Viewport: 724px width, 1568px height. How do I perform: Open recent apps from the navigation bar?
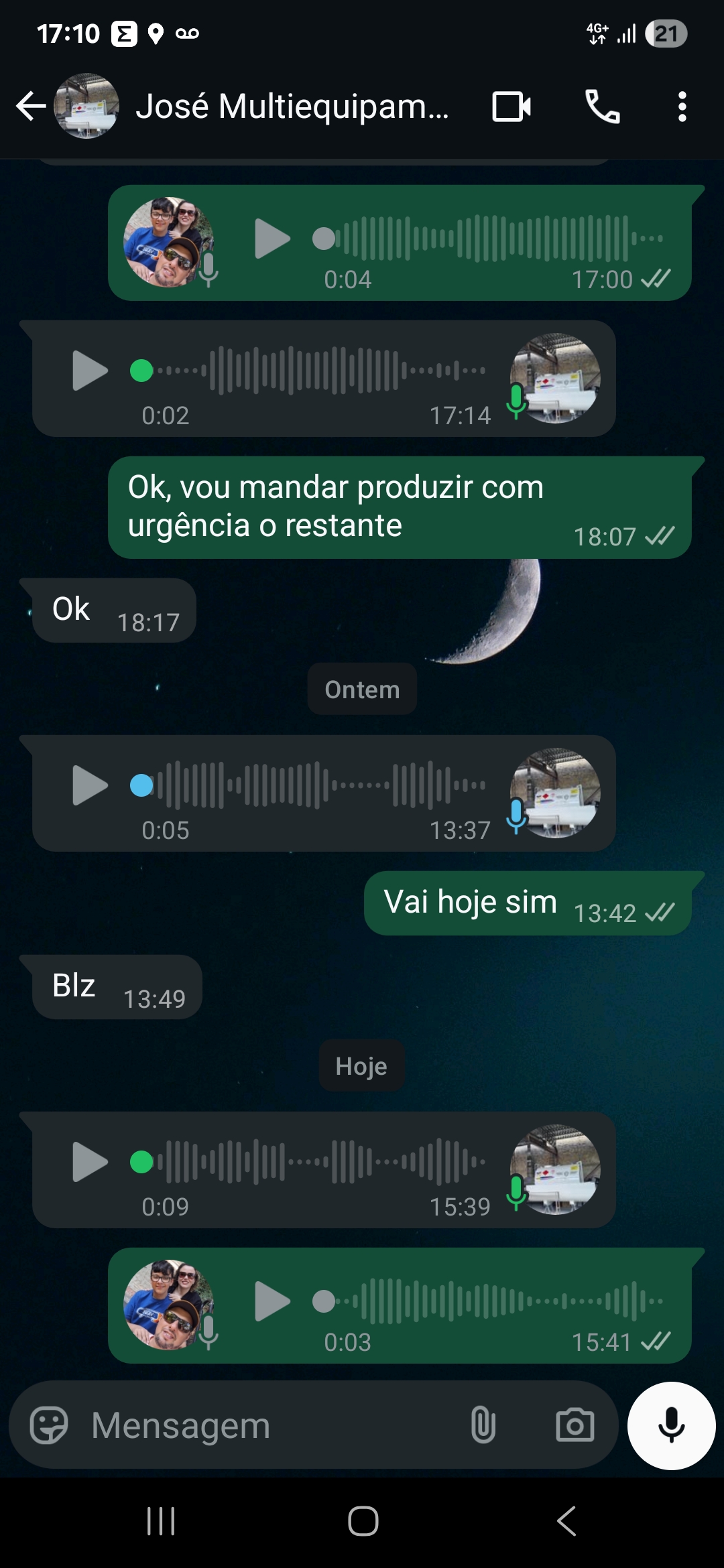point(161,1521)
